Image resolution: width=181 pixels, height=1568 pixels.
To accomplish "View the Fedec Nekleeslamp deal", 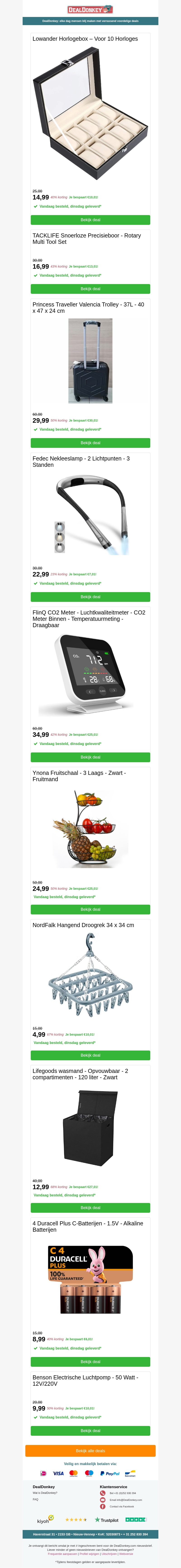I will (90, 597).
